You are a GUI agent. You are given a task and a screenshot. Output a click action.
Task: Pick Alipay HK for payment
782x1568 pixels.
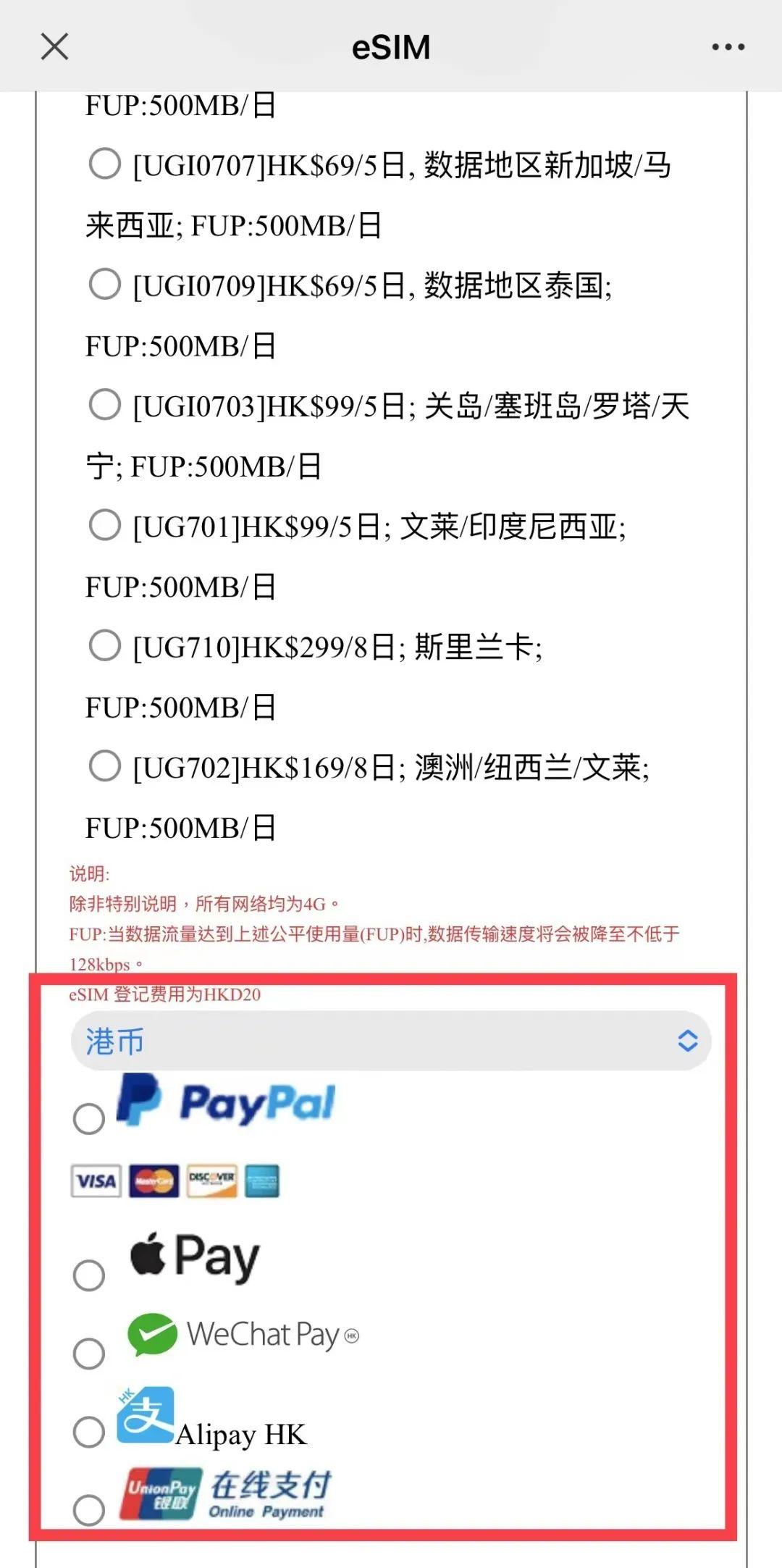[x=89, y=1432]
